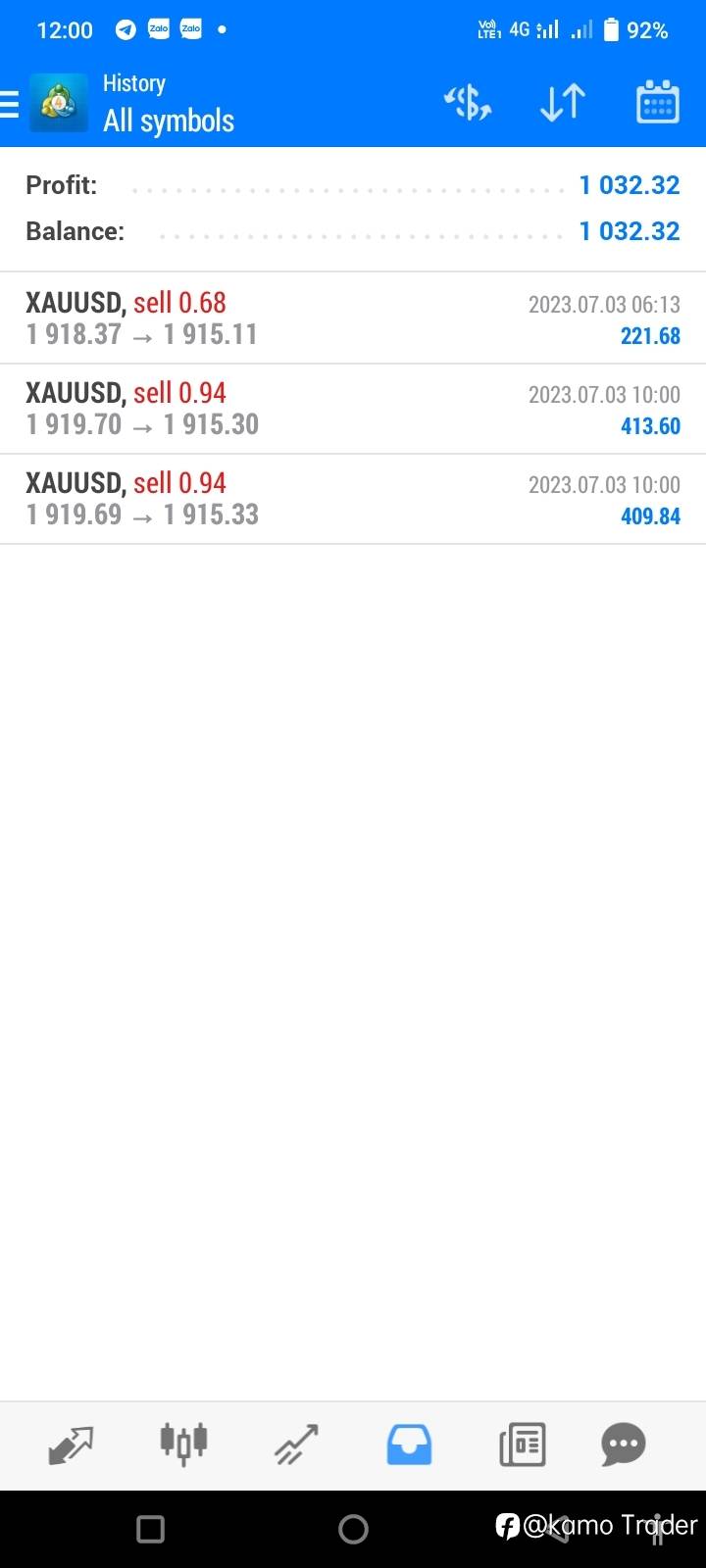
Task: Open the News tab
Action: 522,1445
